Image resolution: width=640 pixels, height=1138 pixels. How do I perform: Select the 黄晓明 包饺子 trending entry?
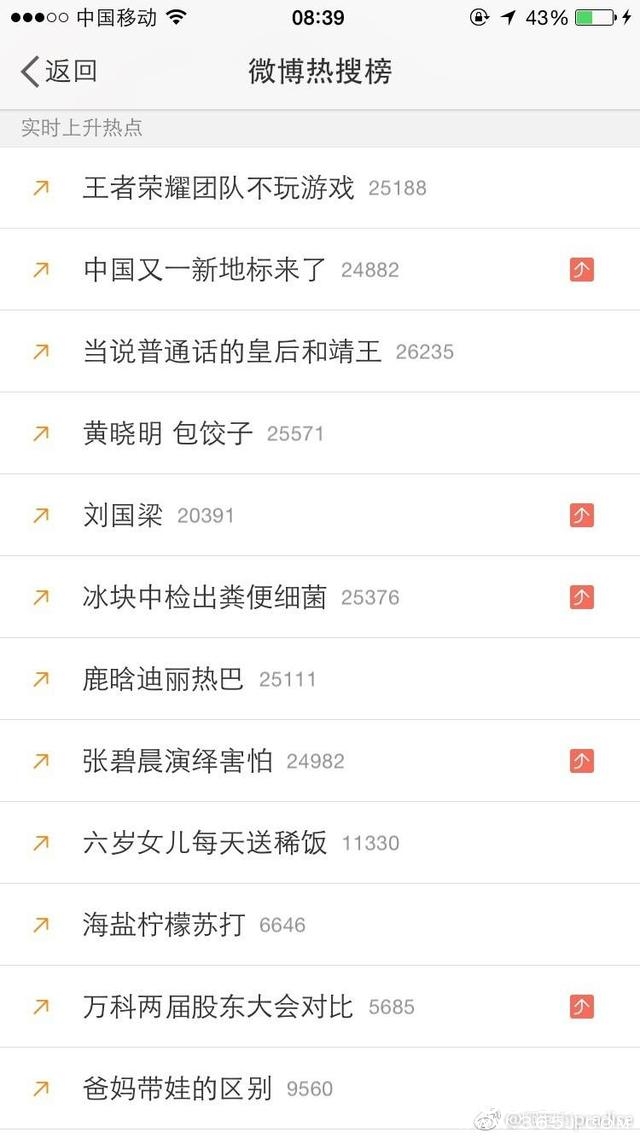[168, 434]
